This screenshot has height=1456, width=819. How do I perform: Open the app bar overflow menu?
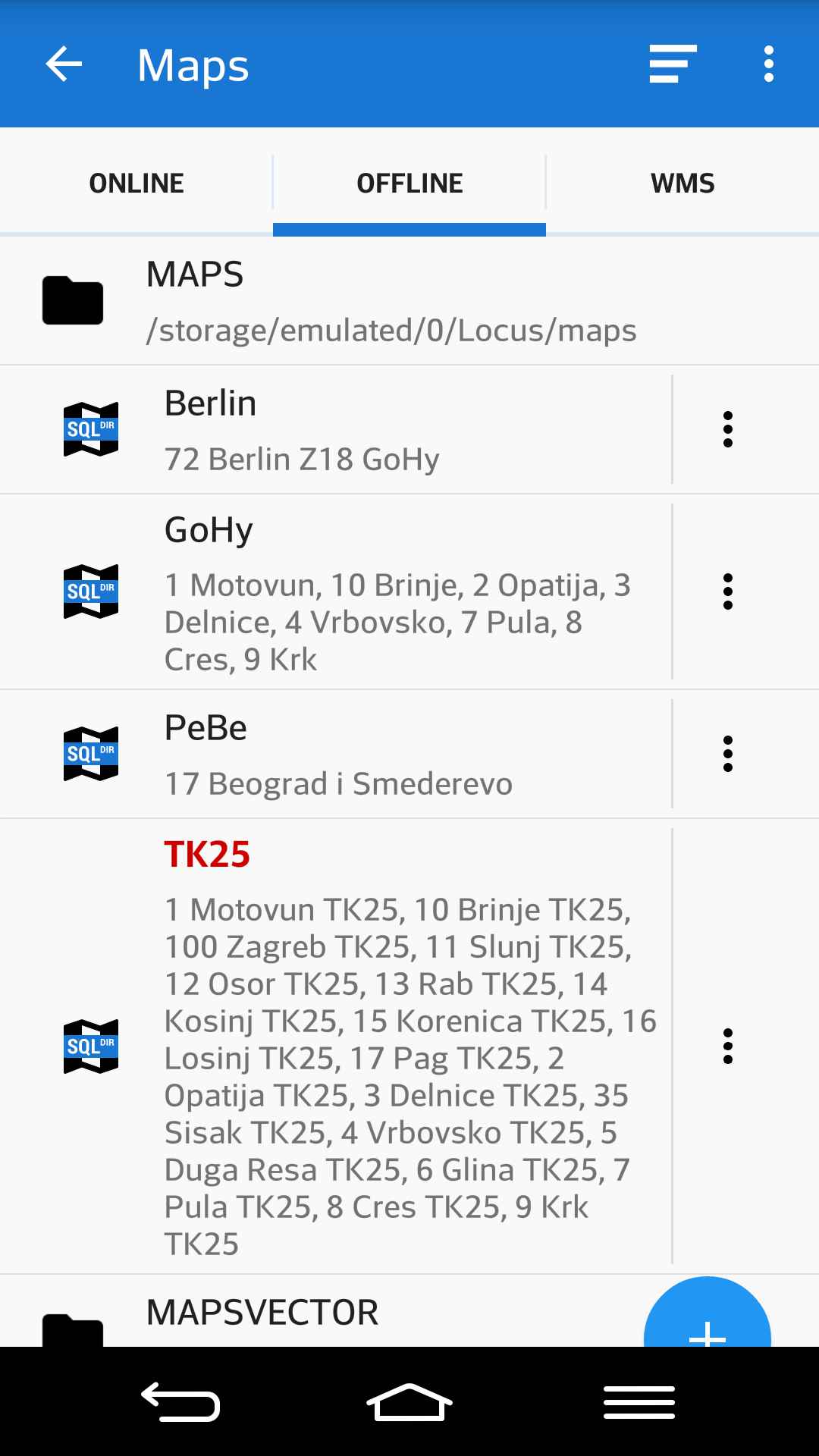768,64
